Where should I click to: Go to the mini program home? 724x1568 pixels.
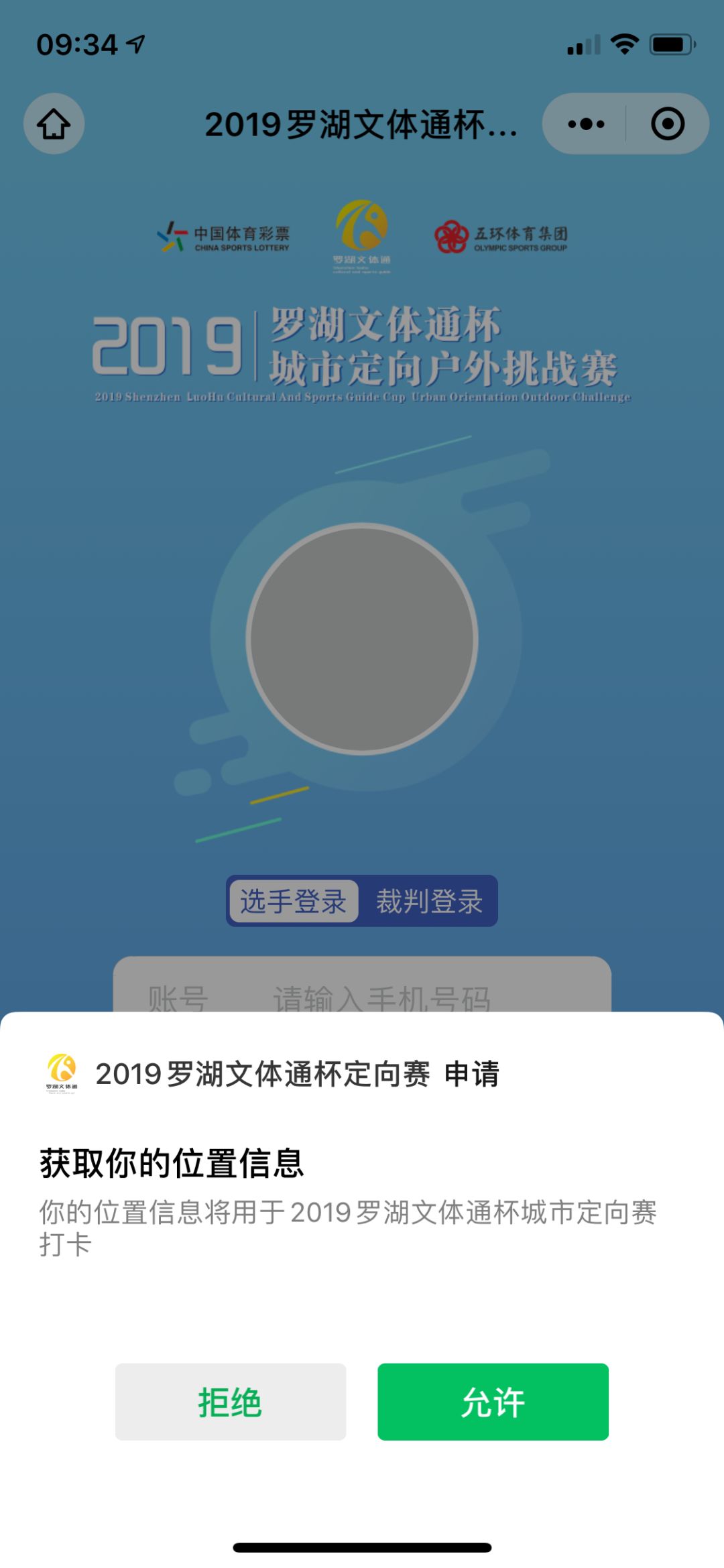pyautogui.click(x=54, y=124)
